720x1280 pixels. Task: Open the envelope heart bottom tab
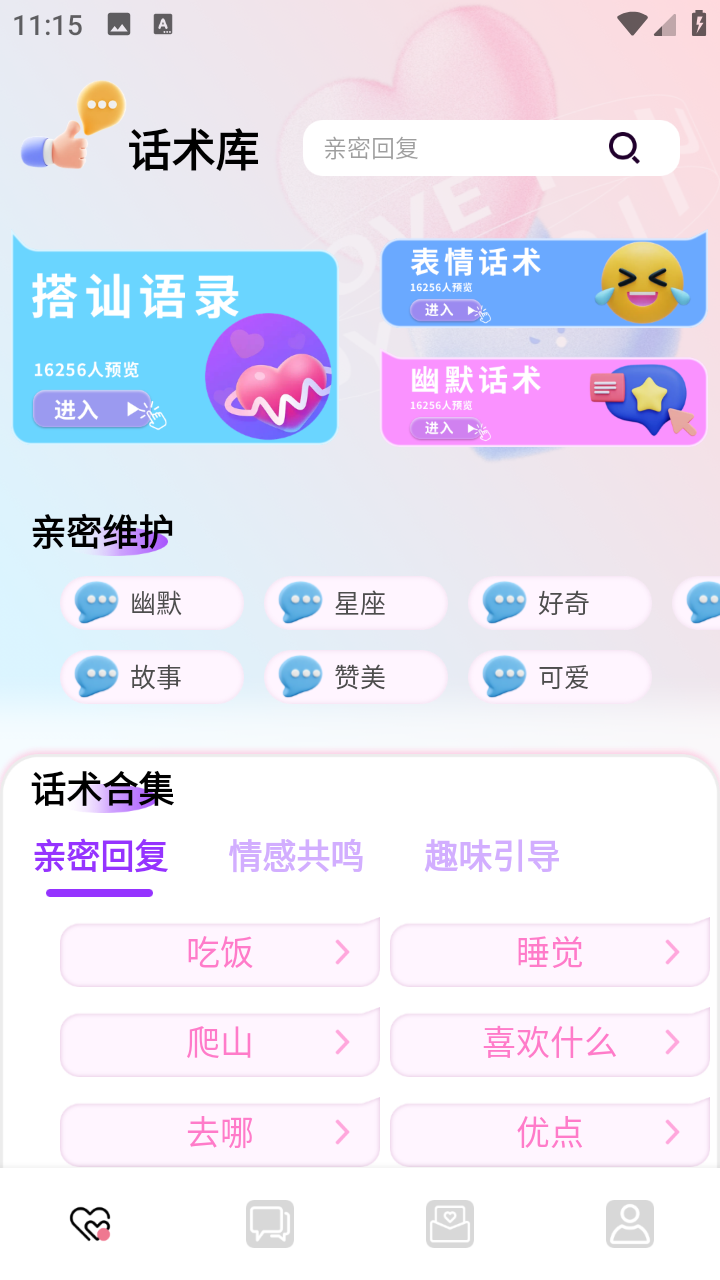(x=450, y=1224)
